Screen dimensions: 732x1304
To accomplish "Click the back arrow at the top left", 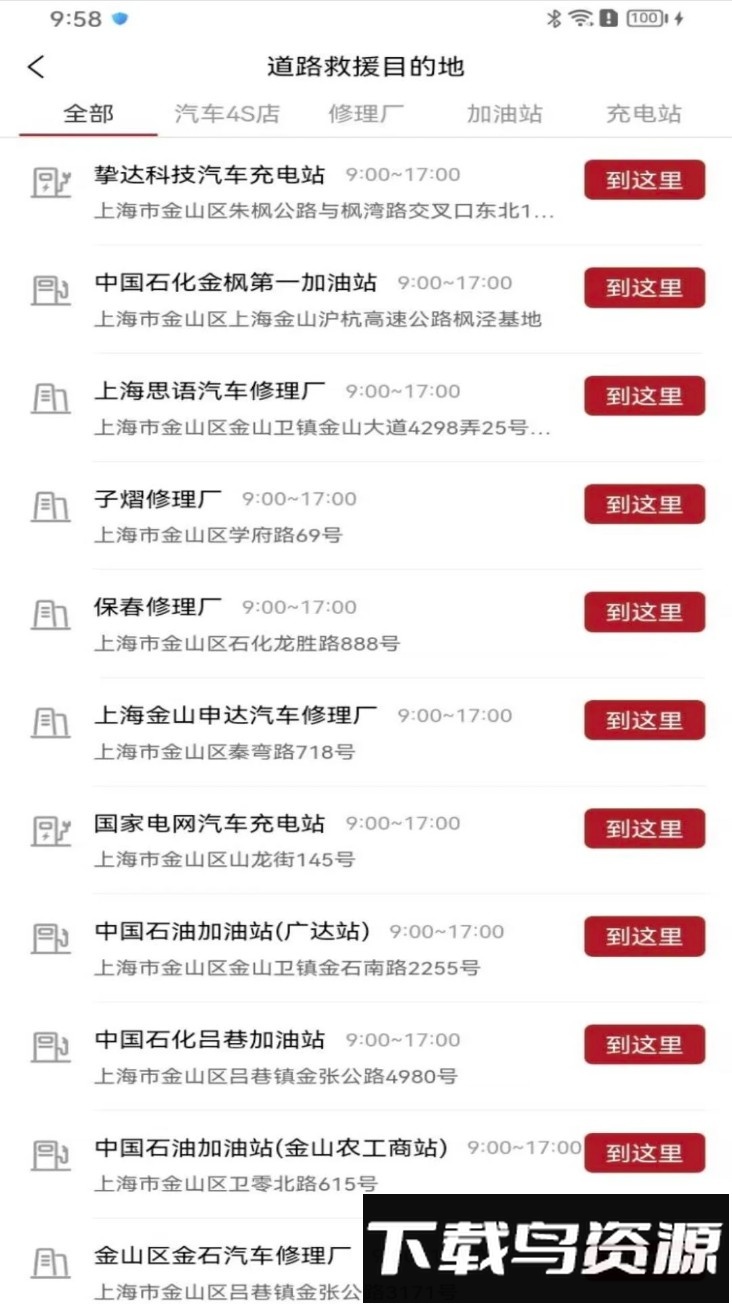I will [x=36, y=67].
